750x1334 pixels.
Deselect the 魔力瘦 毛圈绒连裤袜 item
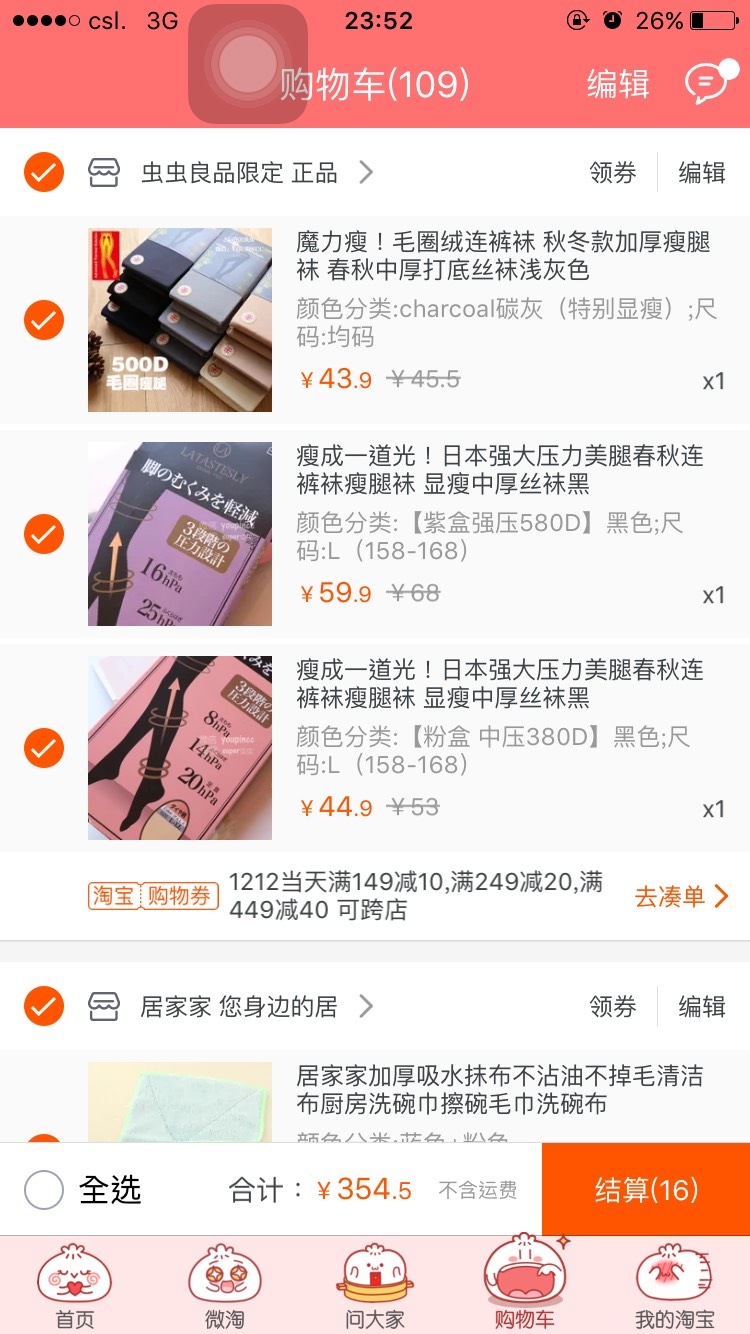44,320
